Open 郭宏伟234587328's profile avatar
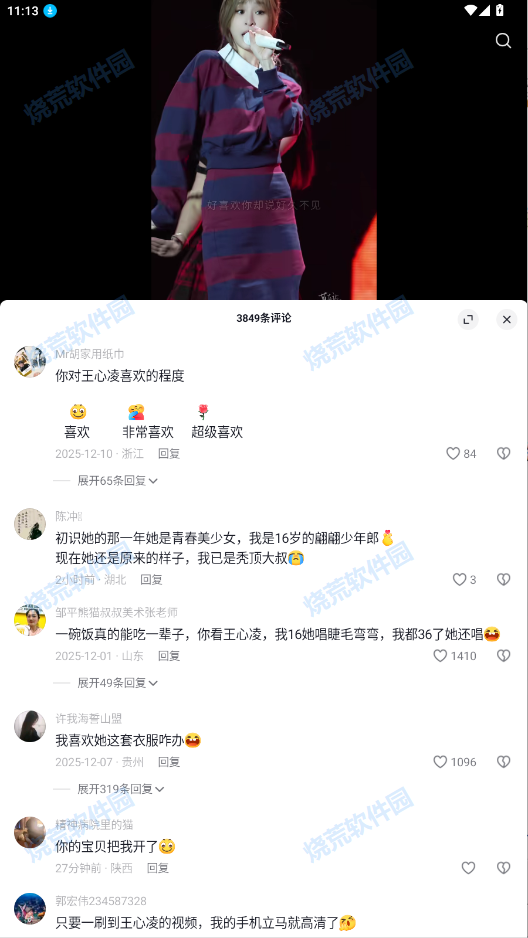This screenshot has height=938, width=528. click(30, 909)
